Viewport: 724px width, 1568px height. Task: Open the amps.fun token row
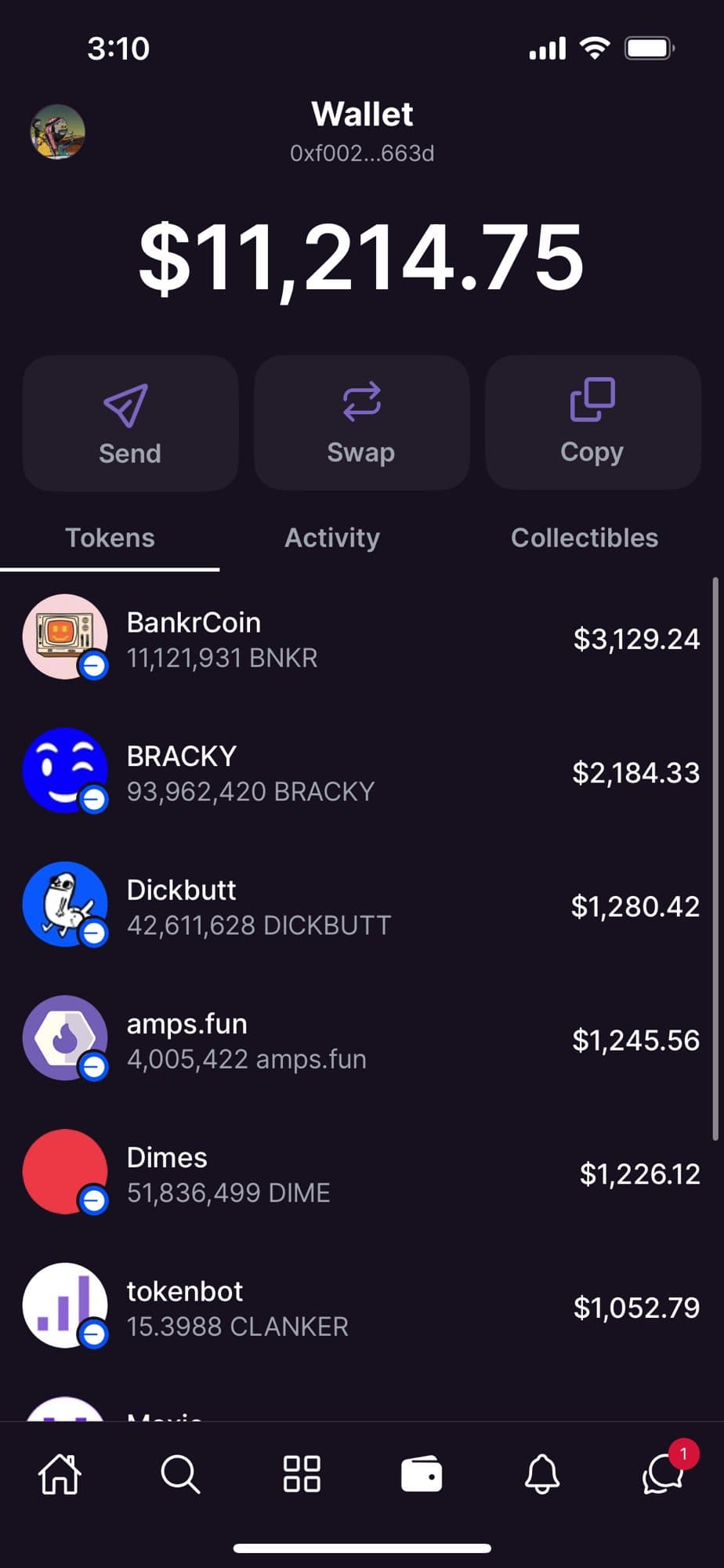point(361,1040)
